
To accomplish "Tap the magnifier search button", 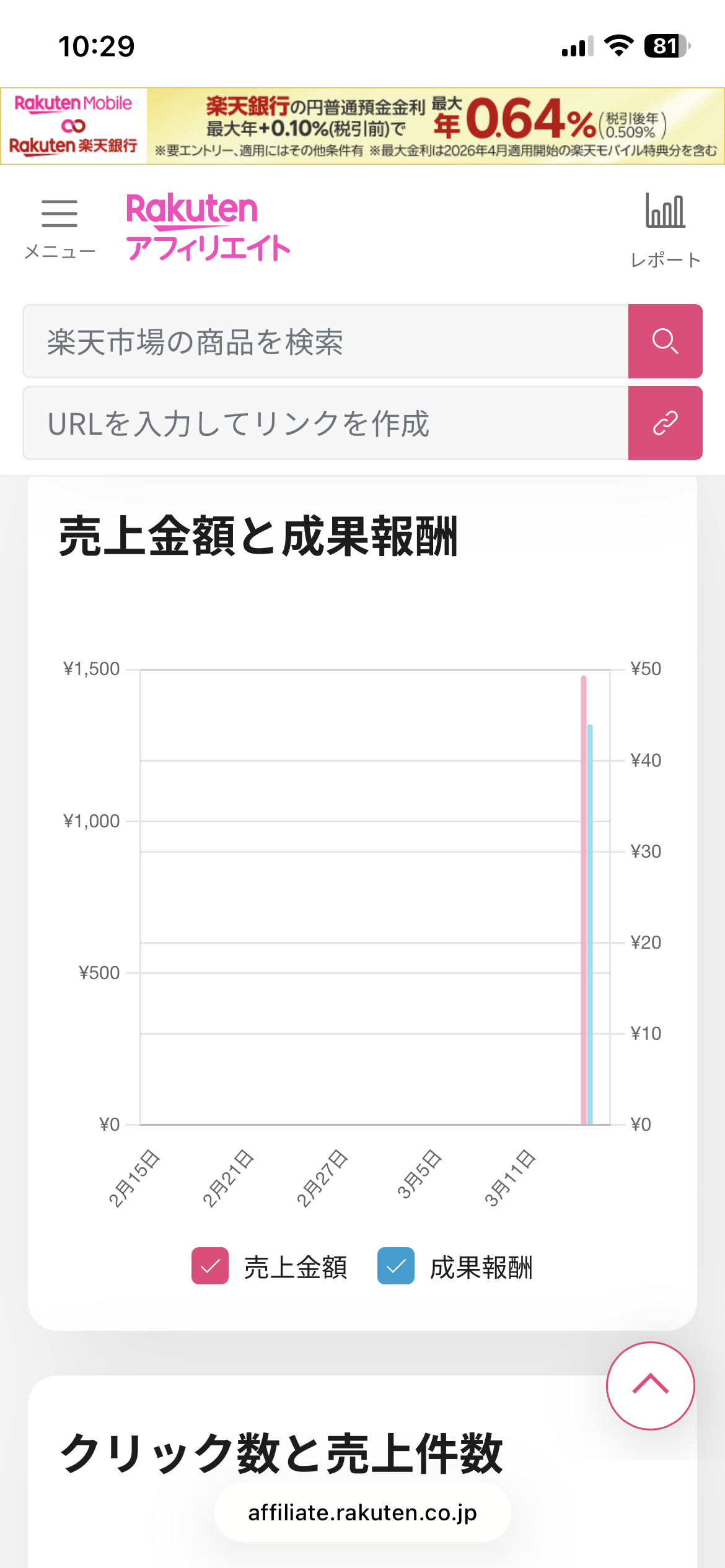I will (665, 341).
